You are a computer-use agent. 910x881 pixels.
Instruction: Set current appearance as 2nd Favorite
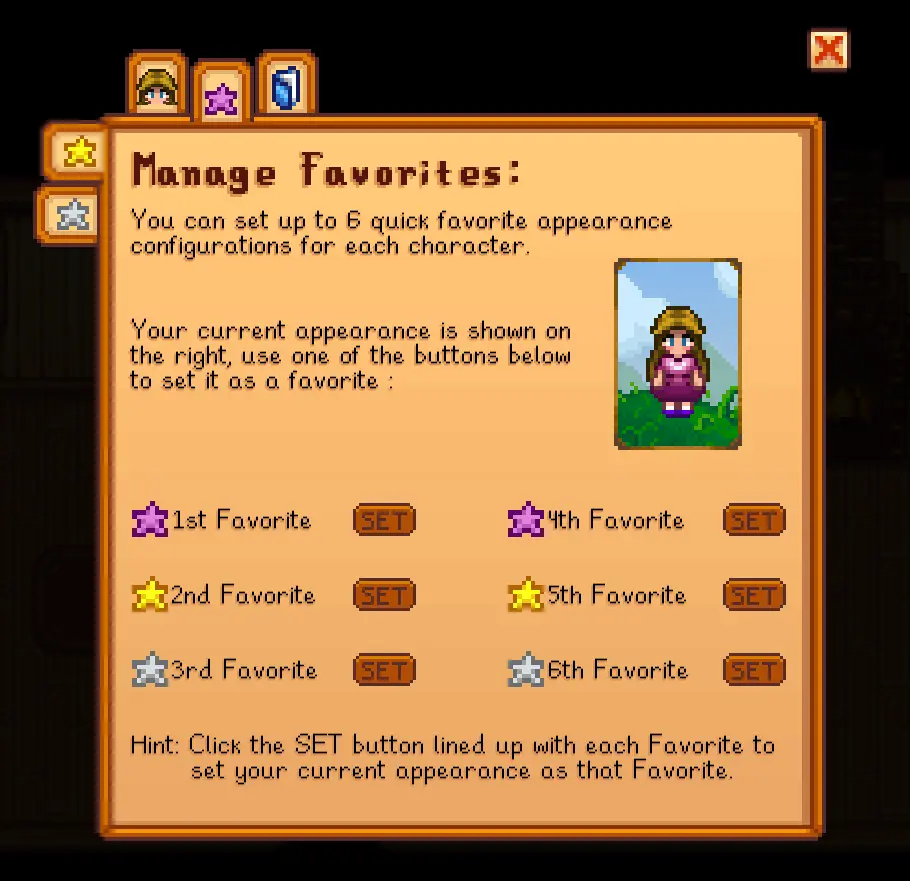pyautogui.click(x=384, y=595)
